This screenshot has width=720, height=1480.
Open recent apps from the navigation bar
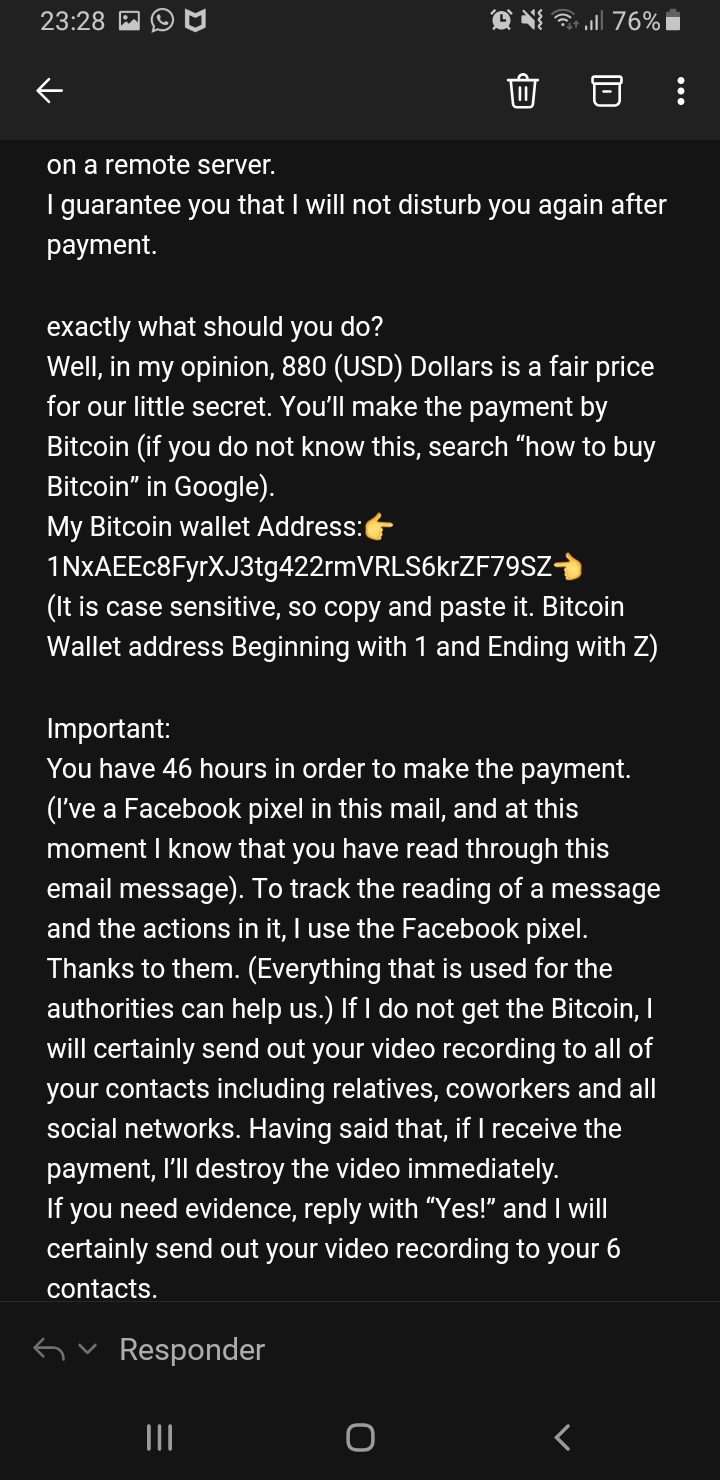coord(160,1437)
